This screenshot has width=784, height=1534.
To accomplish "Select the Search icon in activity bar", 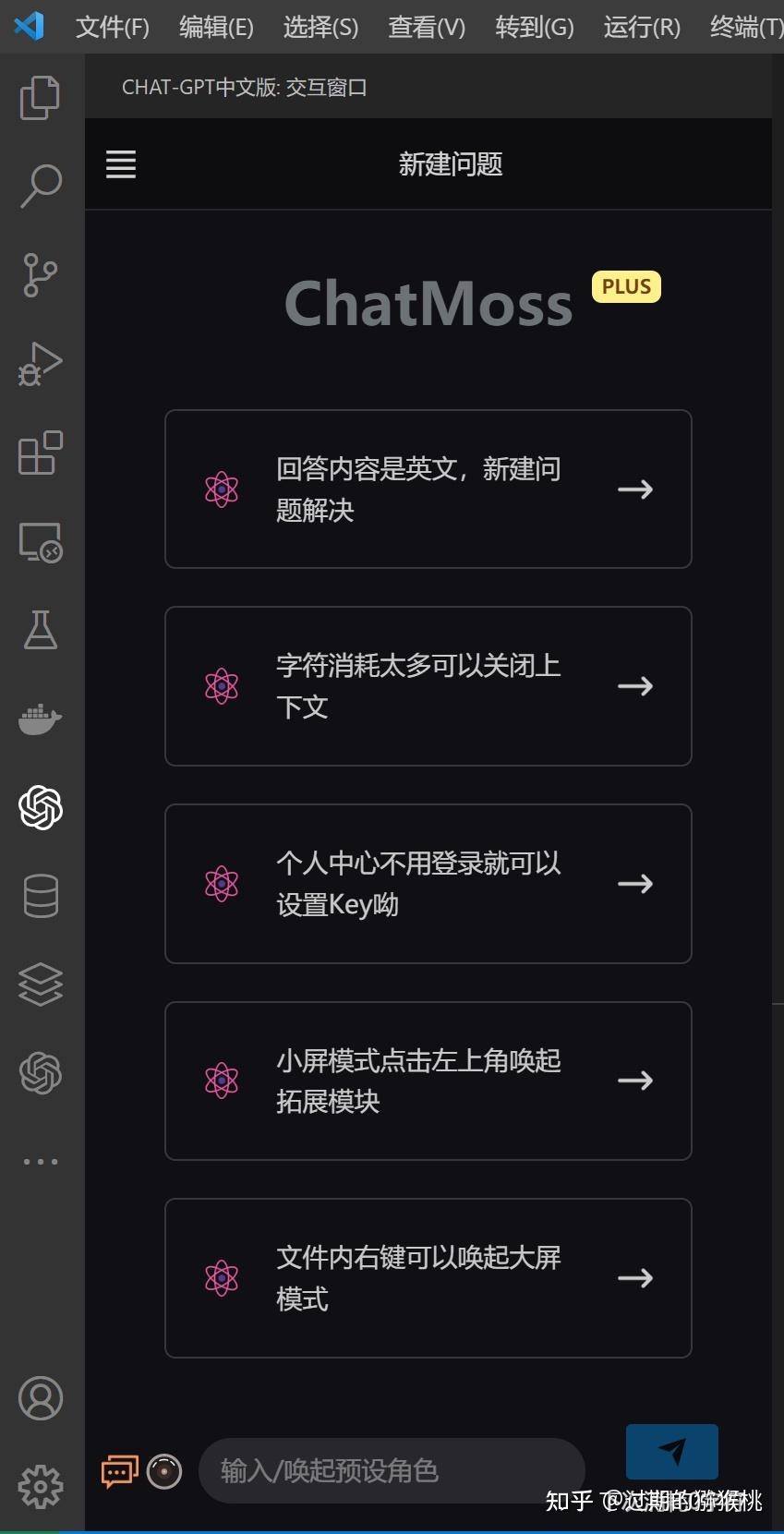I will [x=40, y=185].
